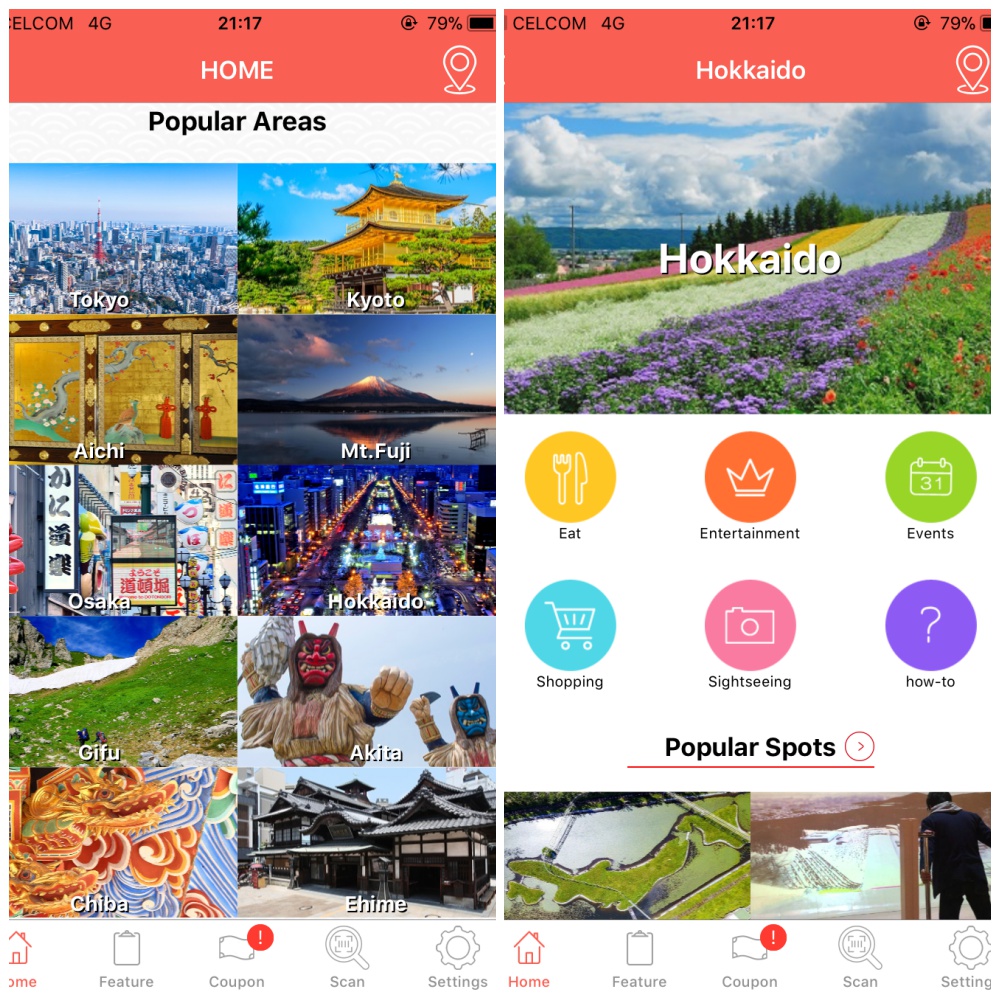Open Coupon tab on Hokkaido screen
The width and height of the screenshot is (1000, 1000).
point(750,958)
